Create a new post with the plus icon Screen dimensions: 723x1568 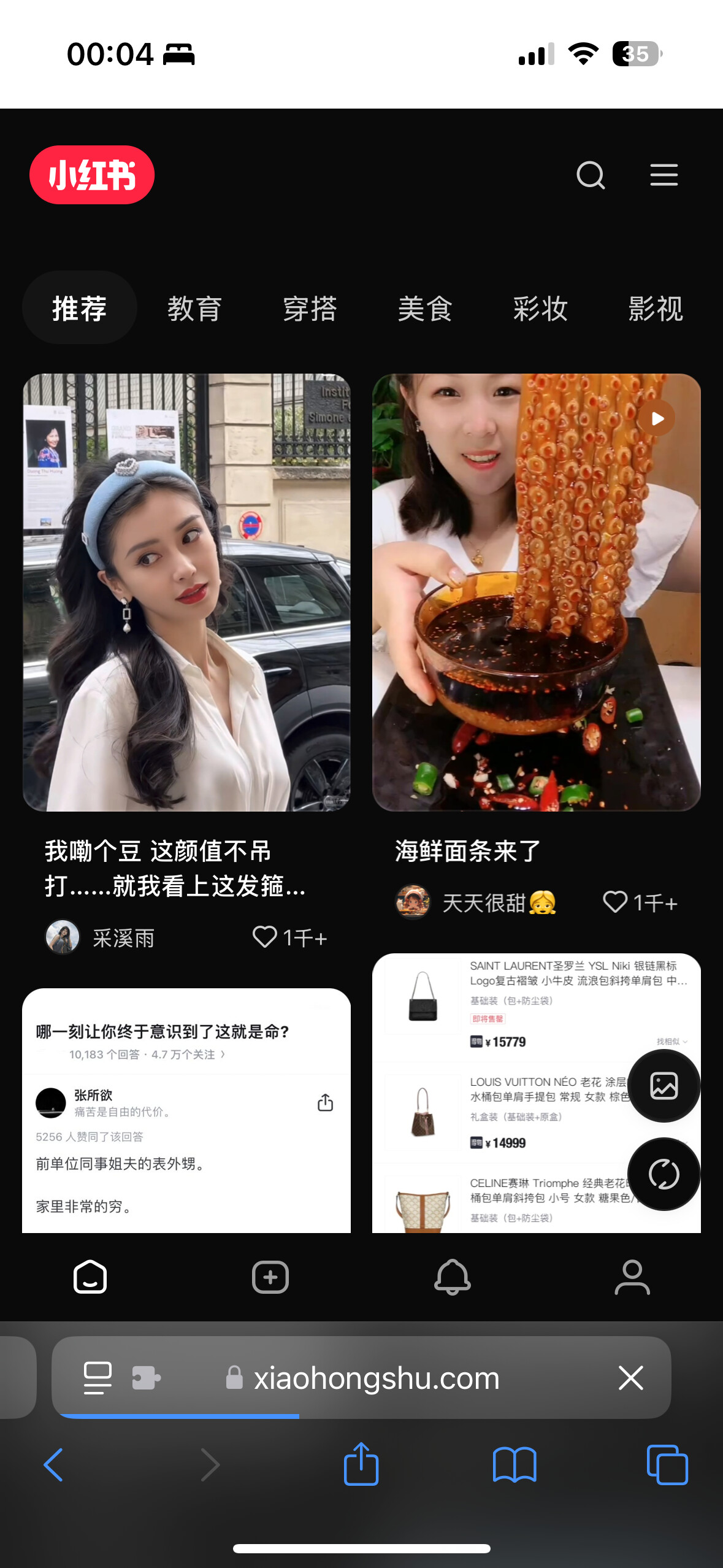[270, 1277]
